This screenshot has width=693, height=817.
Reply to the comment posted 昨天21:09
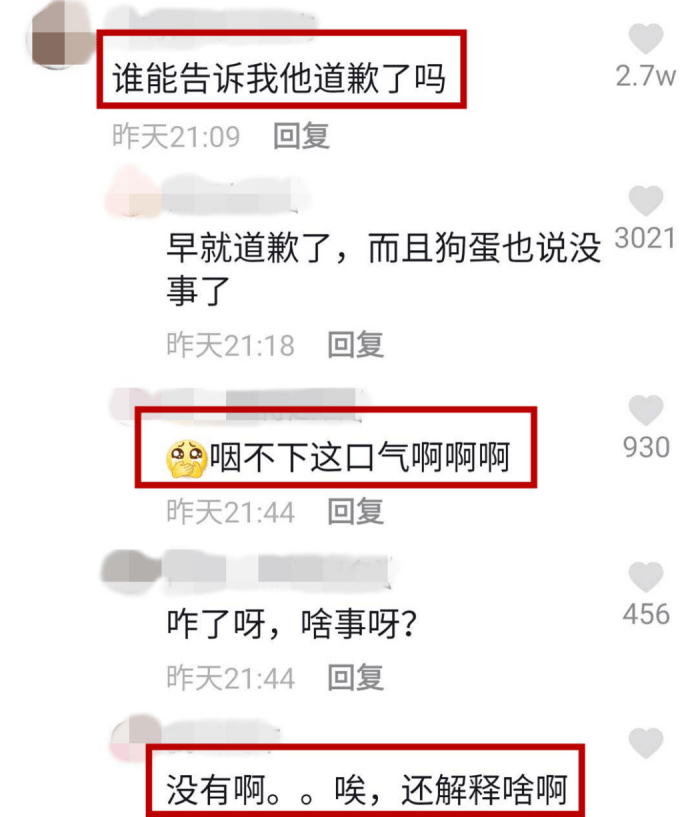(301, 136)
